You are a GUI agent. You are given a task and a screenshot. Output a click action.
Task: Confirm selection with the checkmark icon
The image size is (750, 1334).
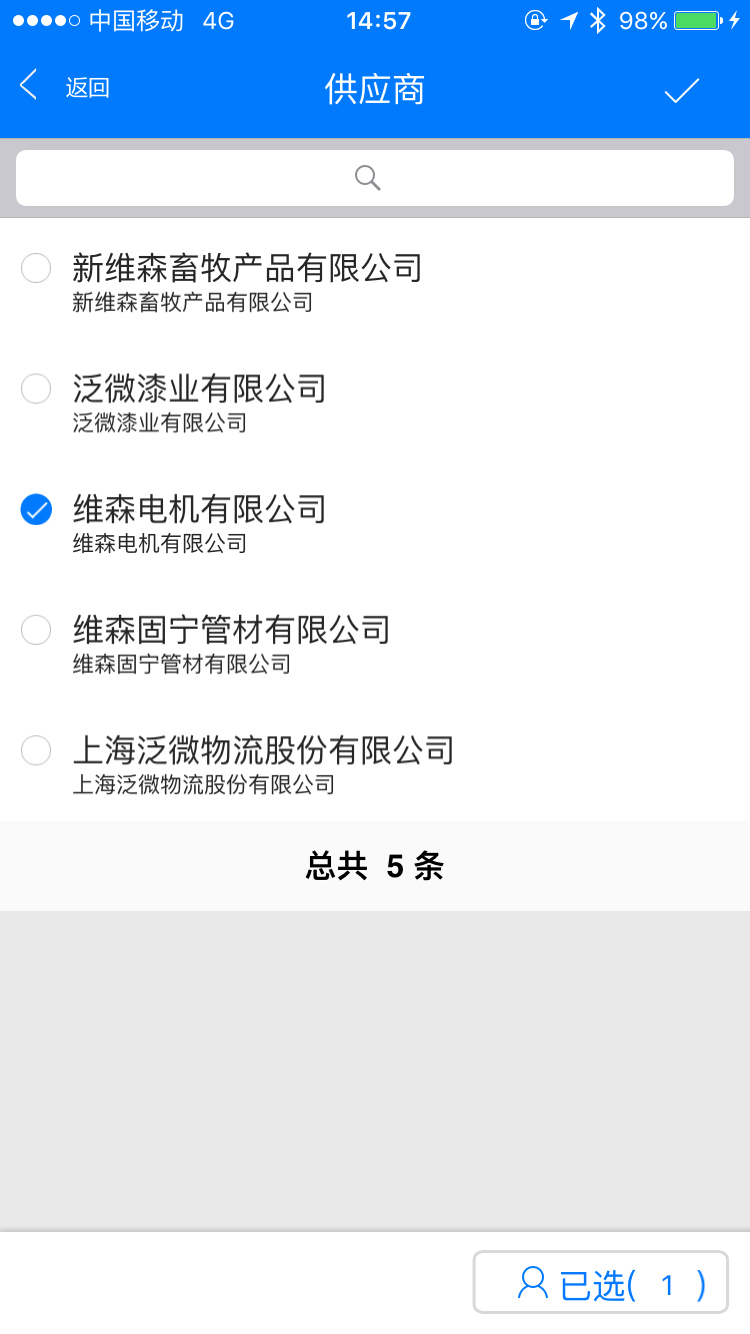pos(681,91)
